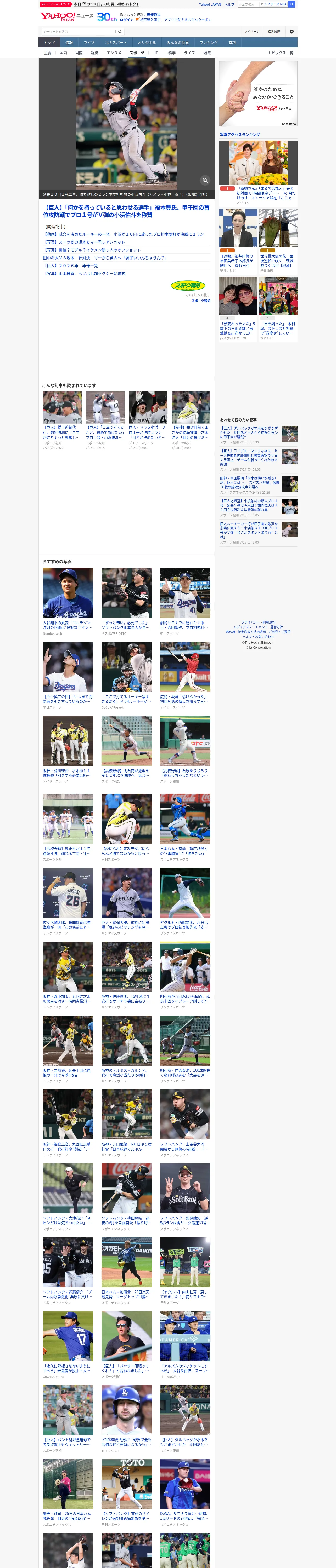Screen dimensions: 336x1568
Task: Tap the magnifier button beside the keyword field
Action: (120, 32)
